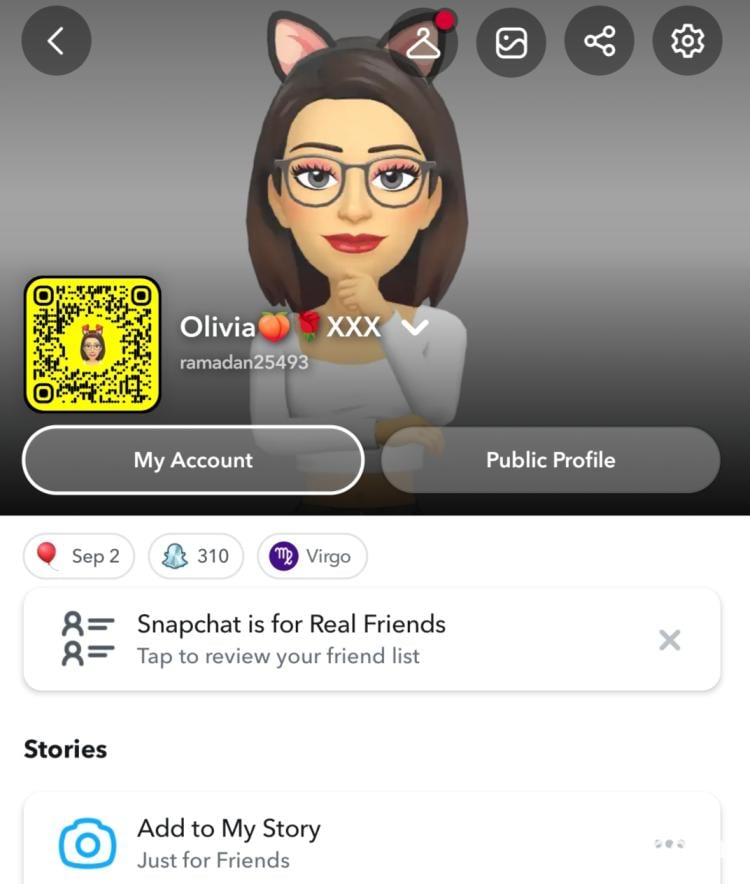
Task: Open the avatar outfit hanger icon
Action: click(423, 42)
